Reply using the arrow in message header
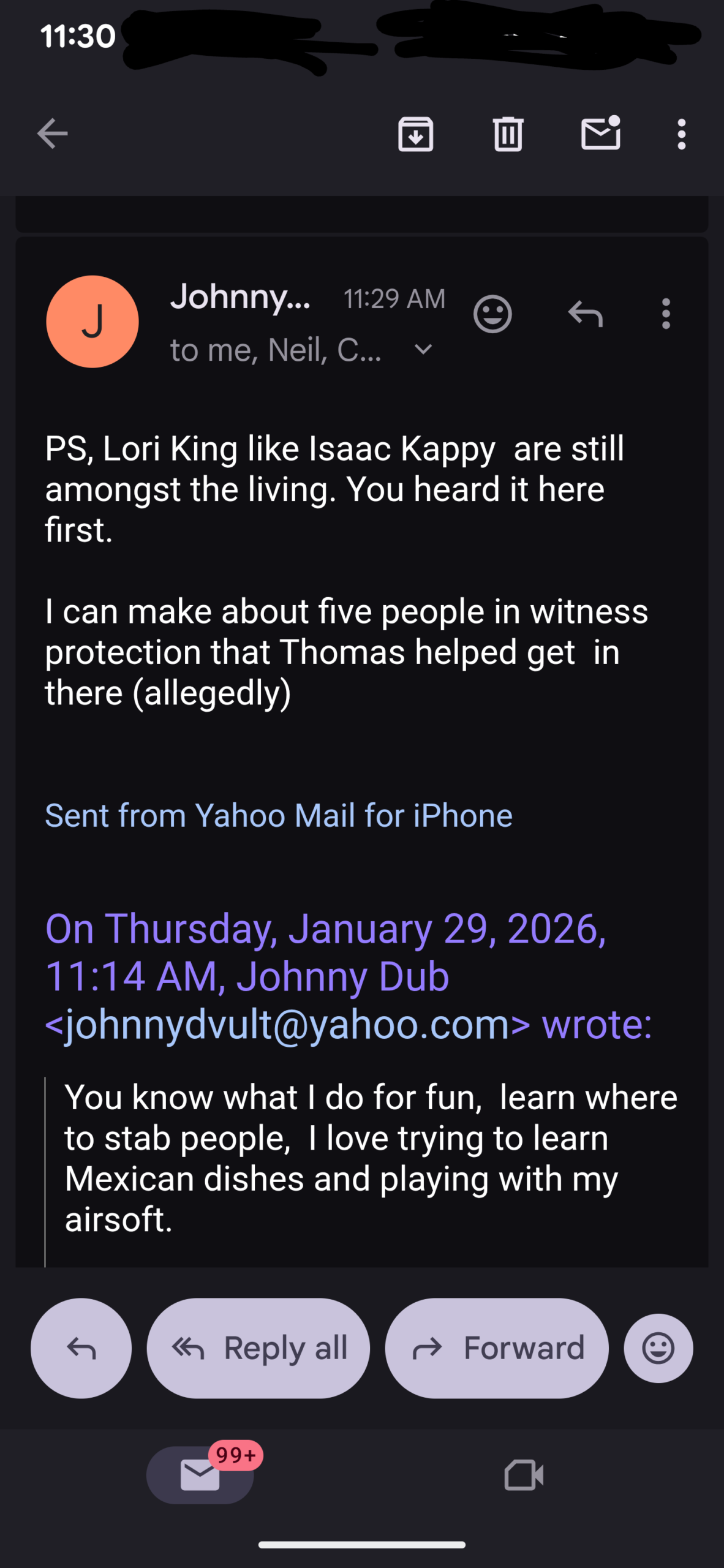The image size is (724, 1568). coord(586,314)
